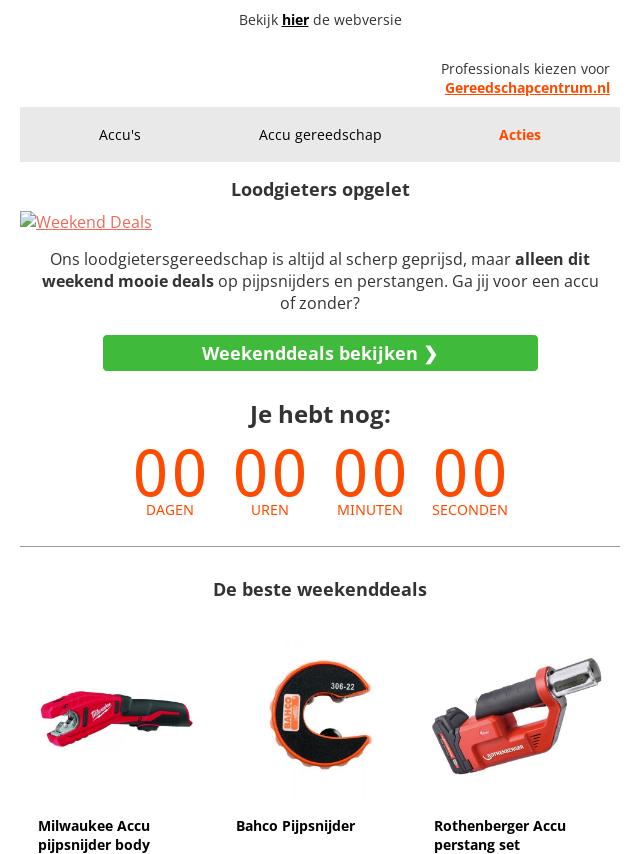View the Bahco Pijpsnijder product
Screen dimensions: 640x854
(295, 826)
